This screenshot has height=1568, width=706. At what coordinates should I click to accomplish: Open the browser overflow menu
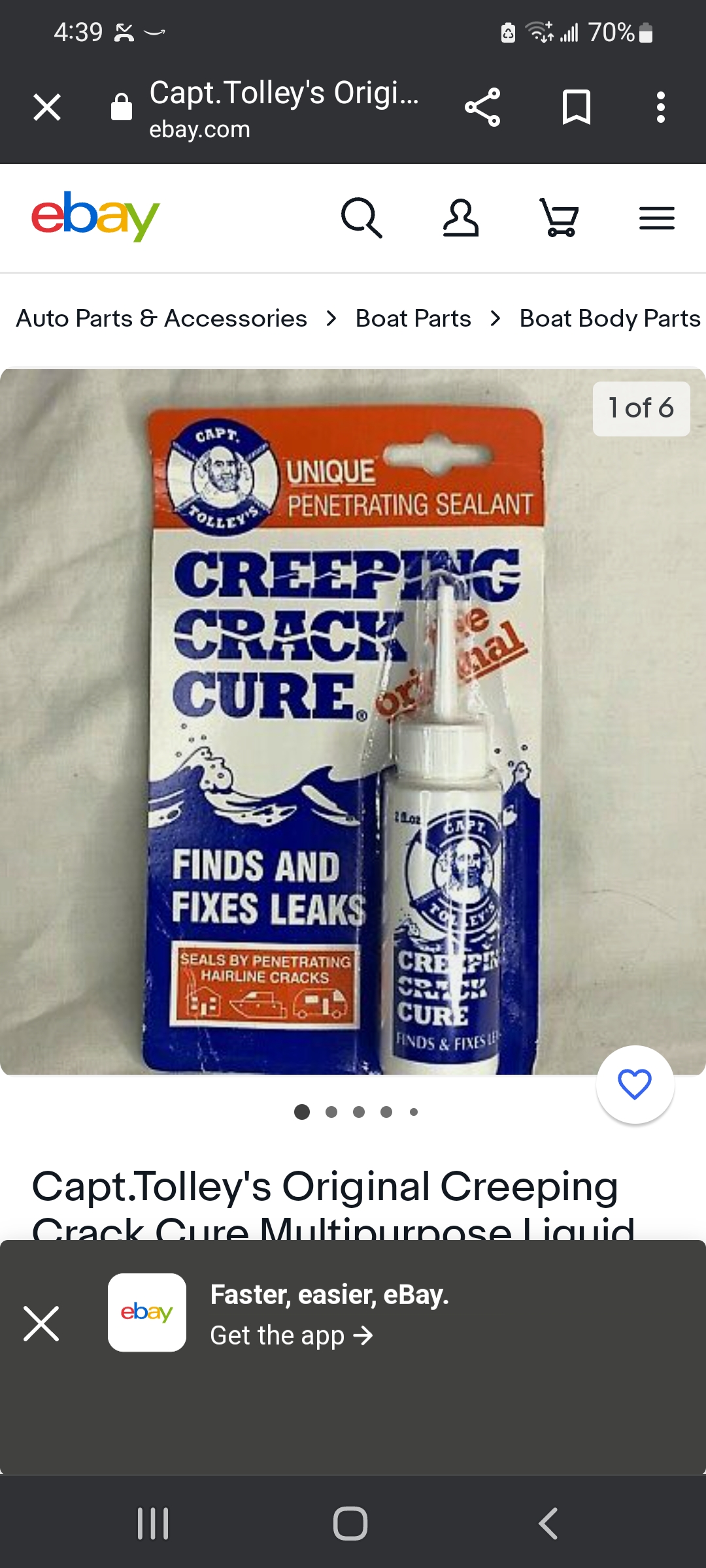point(660,107)
